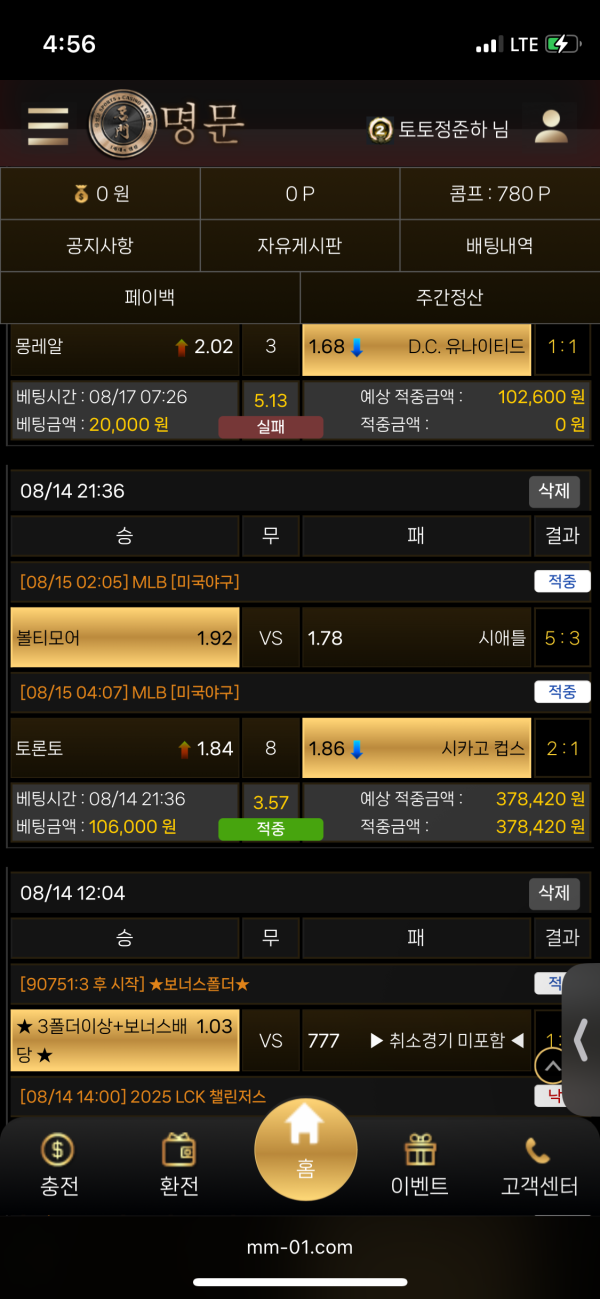Open 배팅내역 betting history
This screenshot has width=600, height=1299.
coord(499,245)
